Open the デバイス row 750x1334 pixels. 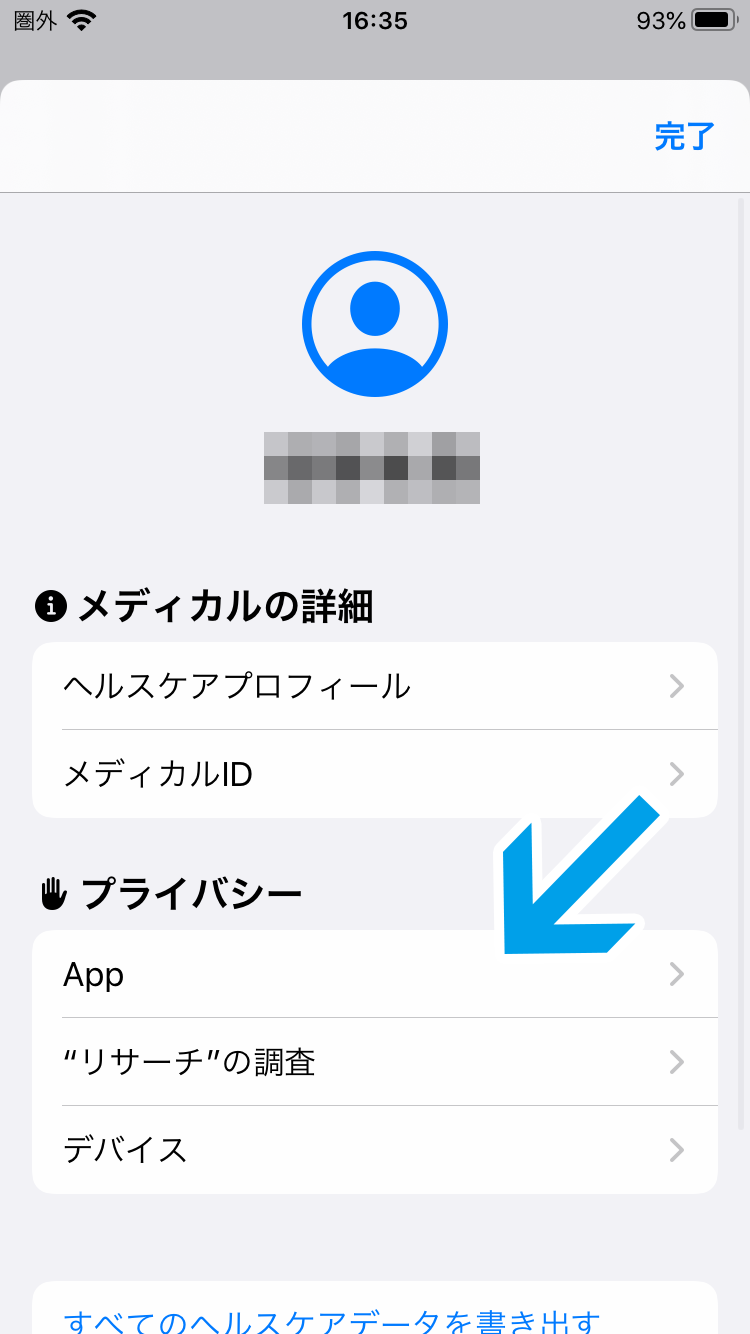pos(374,1150)
